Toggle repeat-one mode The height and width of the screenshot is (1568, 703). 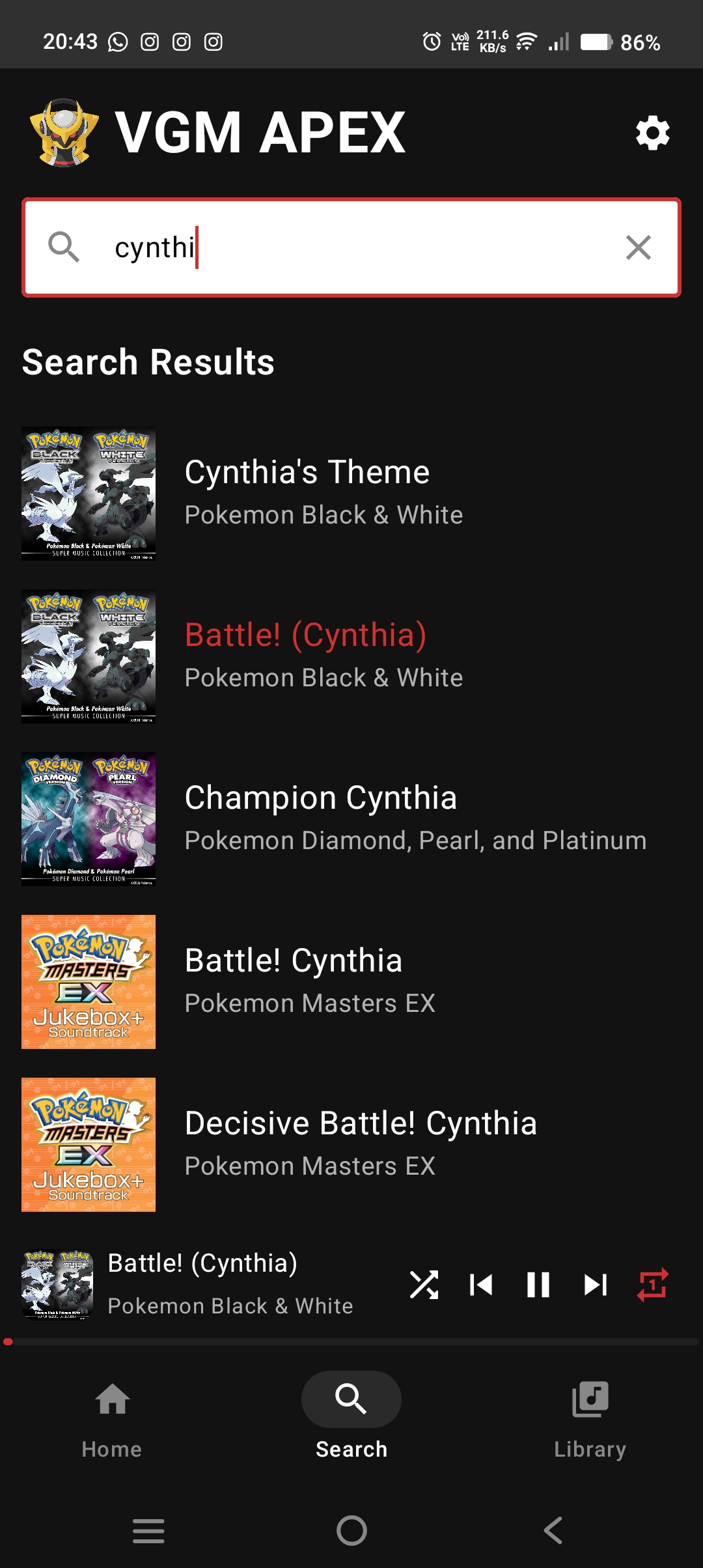(653, 1283)
